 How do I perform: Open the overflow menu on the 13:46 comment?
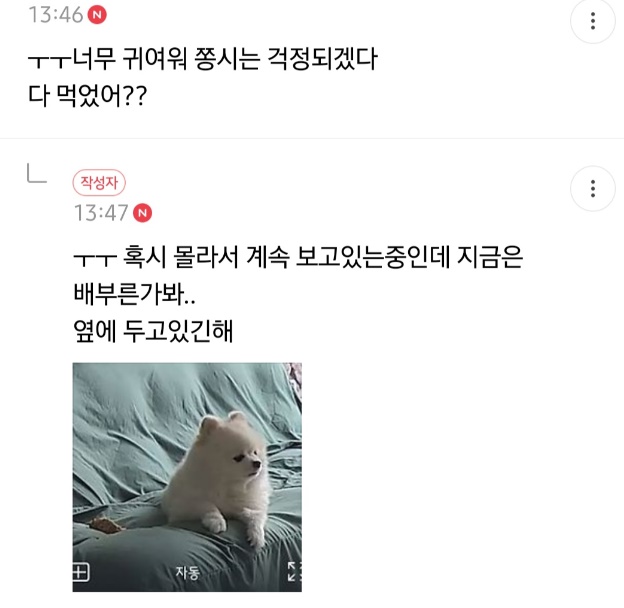pos(593,21)
